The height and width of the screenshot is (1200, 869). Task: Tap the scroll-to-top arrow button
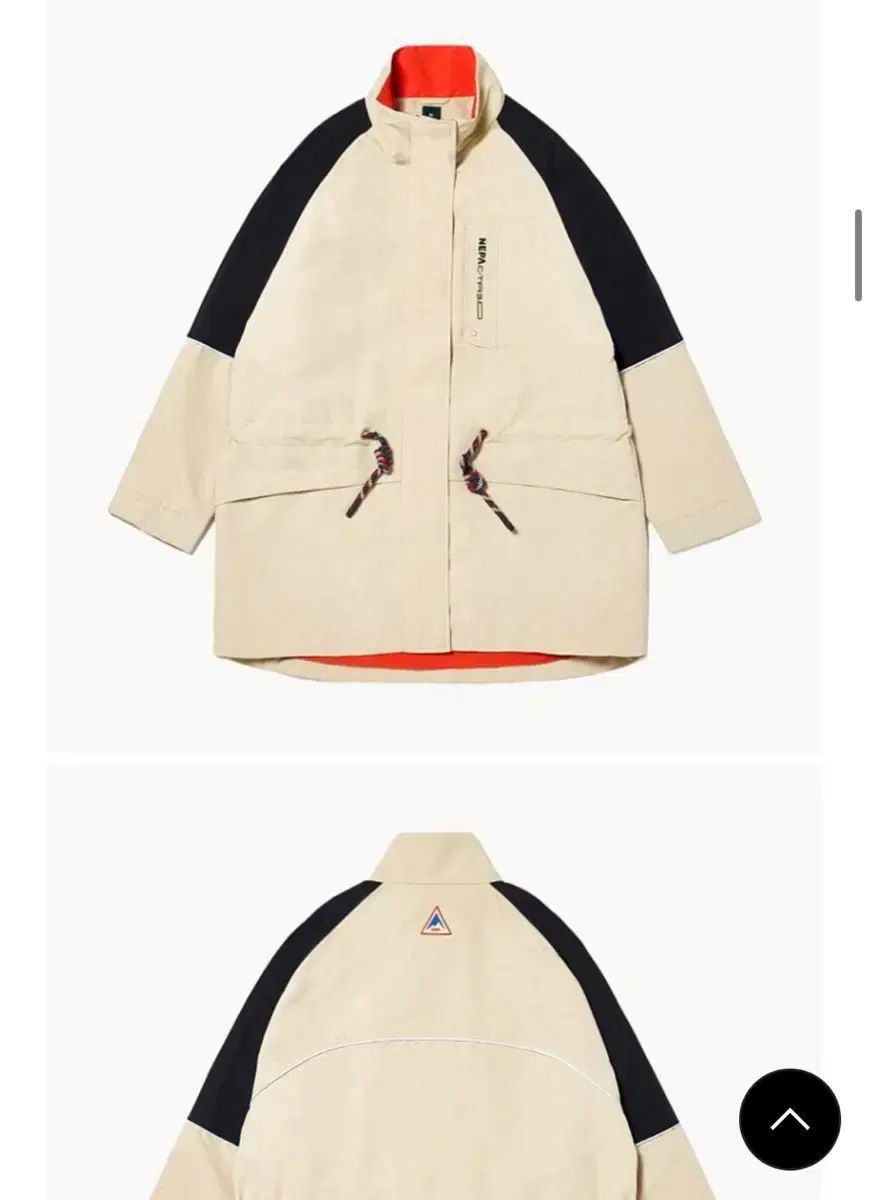coord(789,1119)
